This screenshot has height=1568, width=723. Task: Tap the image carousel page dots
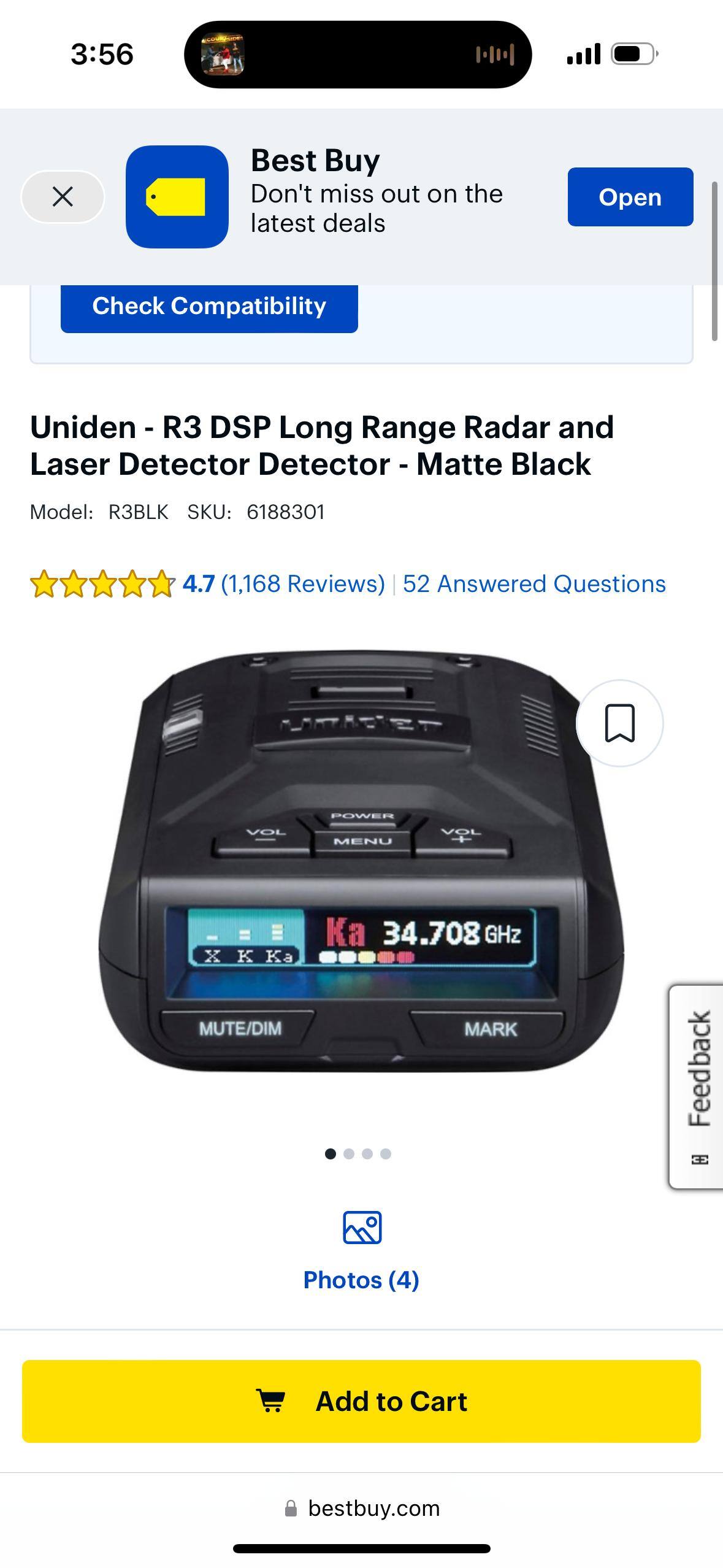358,1154
